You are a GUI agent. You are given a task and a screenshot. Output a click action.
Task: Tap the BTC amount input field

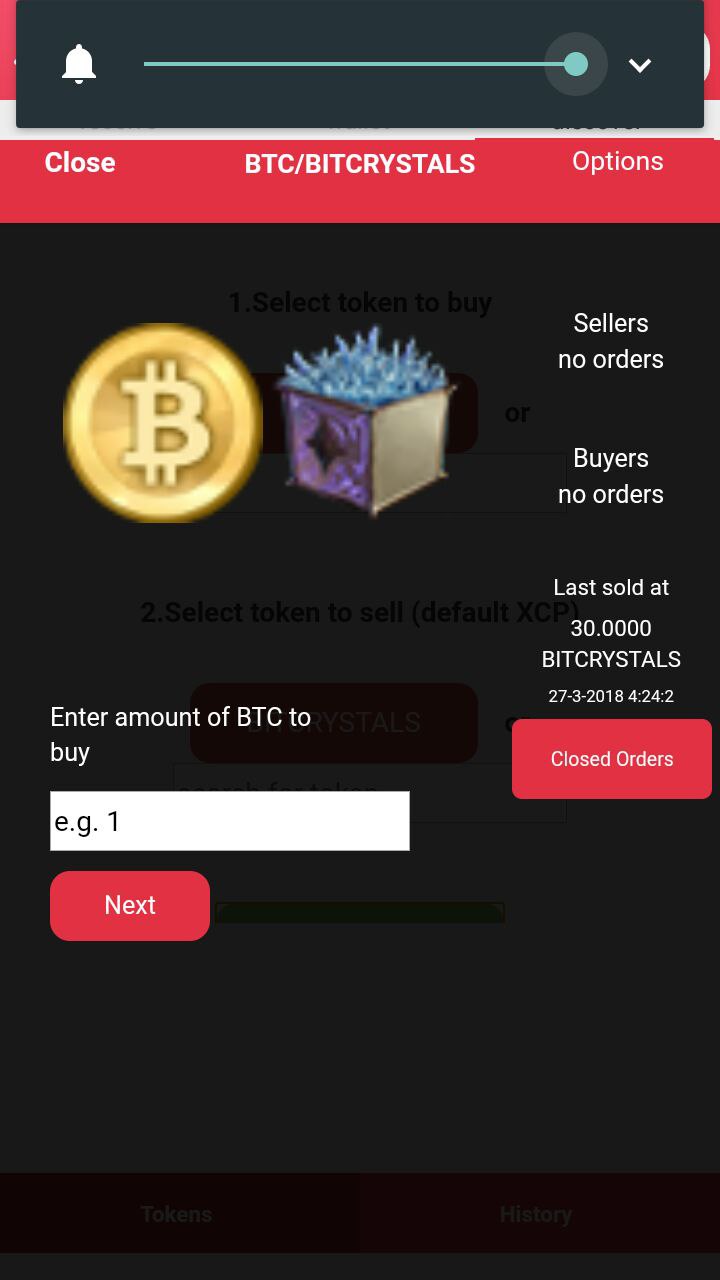(230, 821)
